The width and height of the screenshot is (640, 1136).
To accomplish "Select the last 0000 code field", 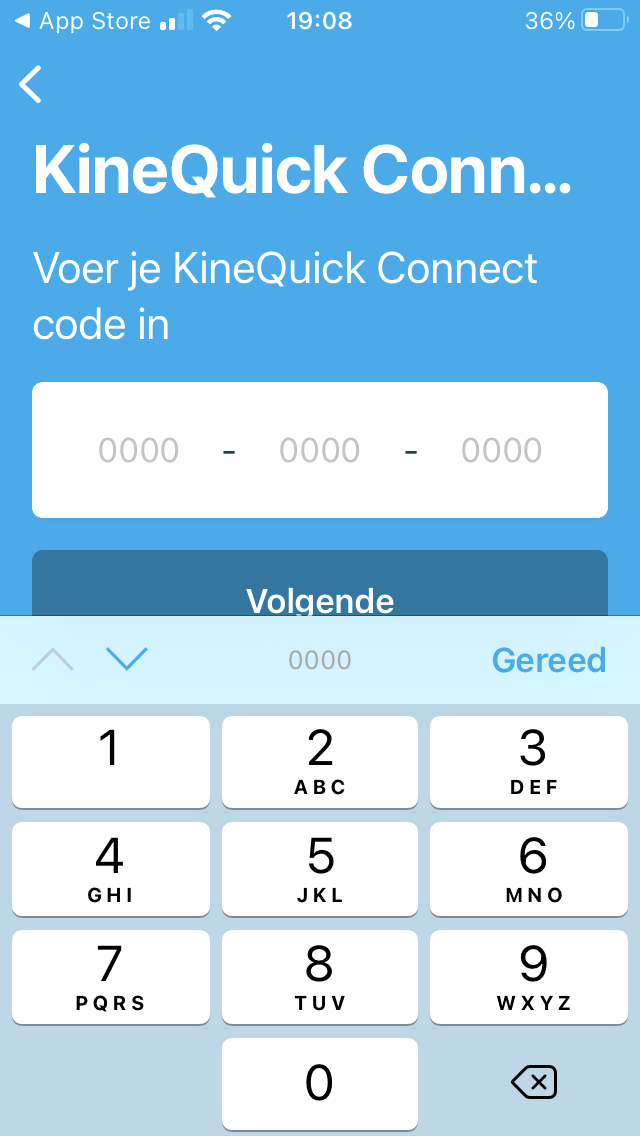I will click(502, 451).
